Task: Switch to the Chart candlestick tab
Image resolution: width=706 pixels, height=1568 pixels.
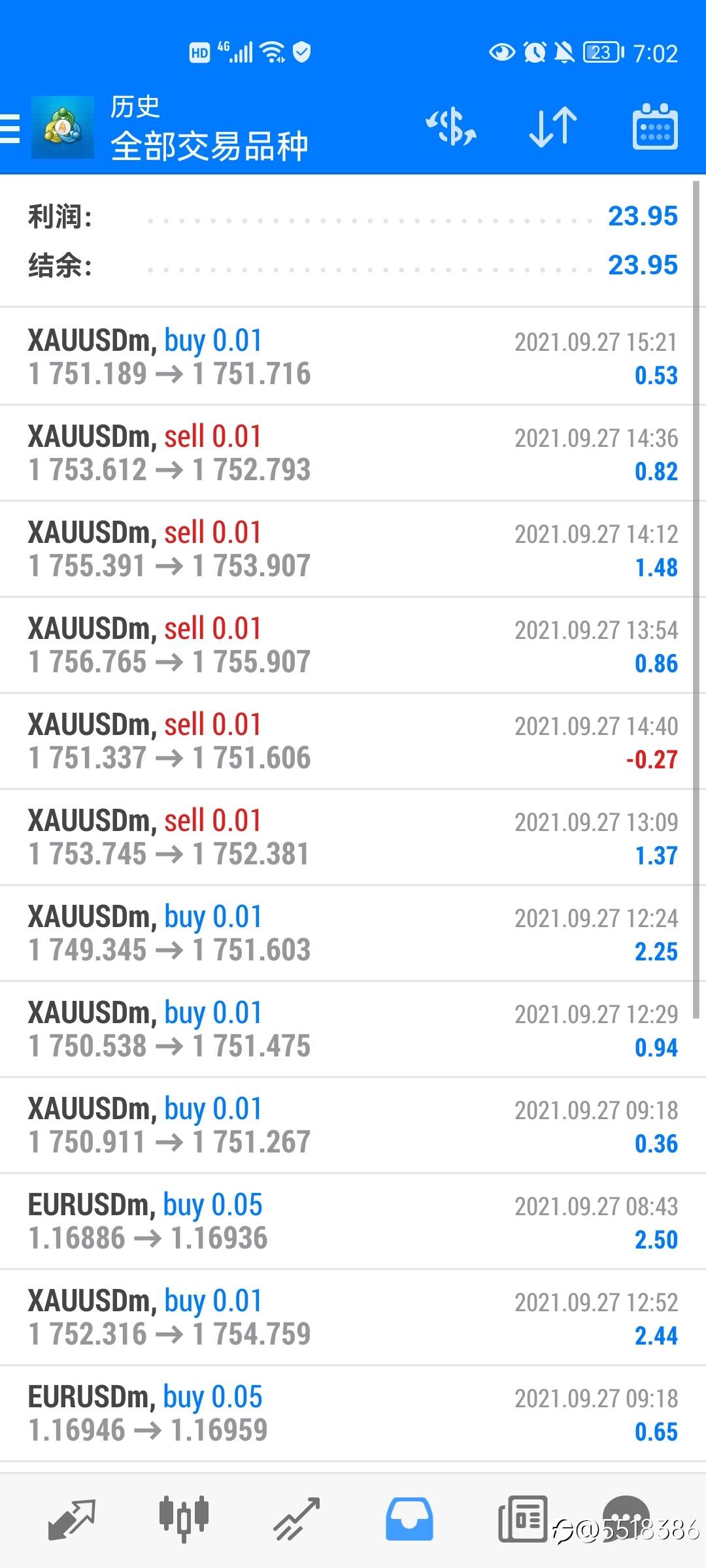Action: 184,1518
